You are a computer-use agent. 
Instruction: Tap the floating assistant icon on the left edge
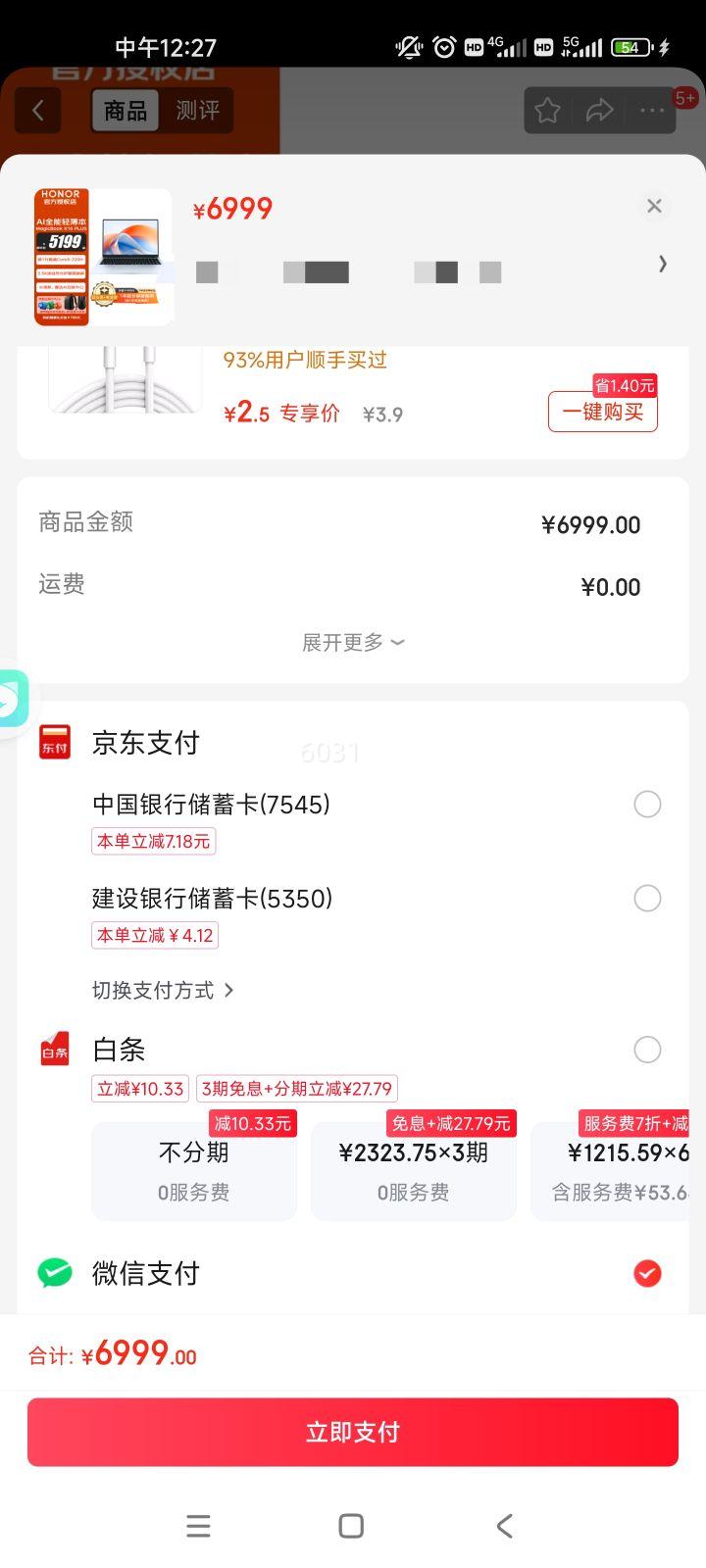click(x=13, y=698)
